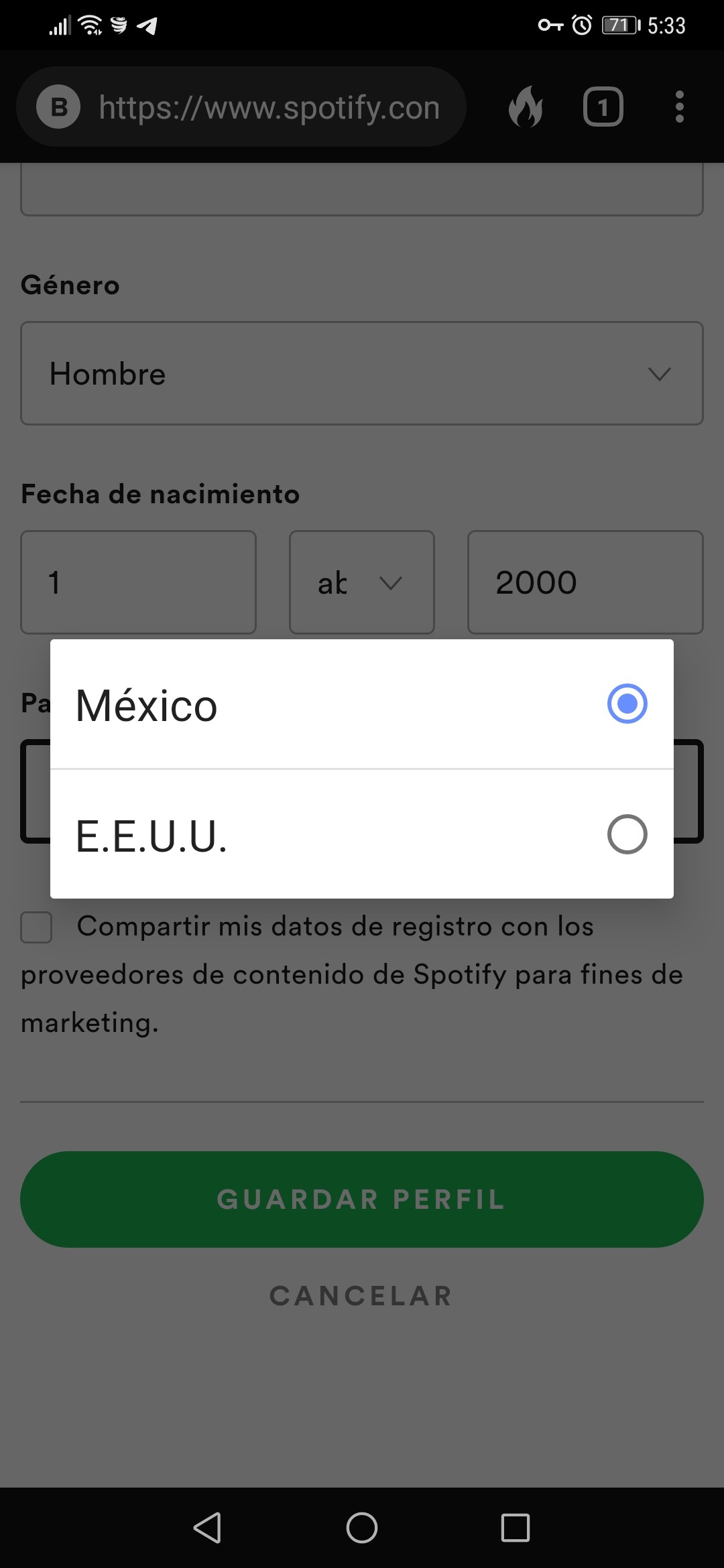Tap the flame icon in the toolbar
Image resolution: width=724 pixels, height=1568 pixels.
coord(526,107)
